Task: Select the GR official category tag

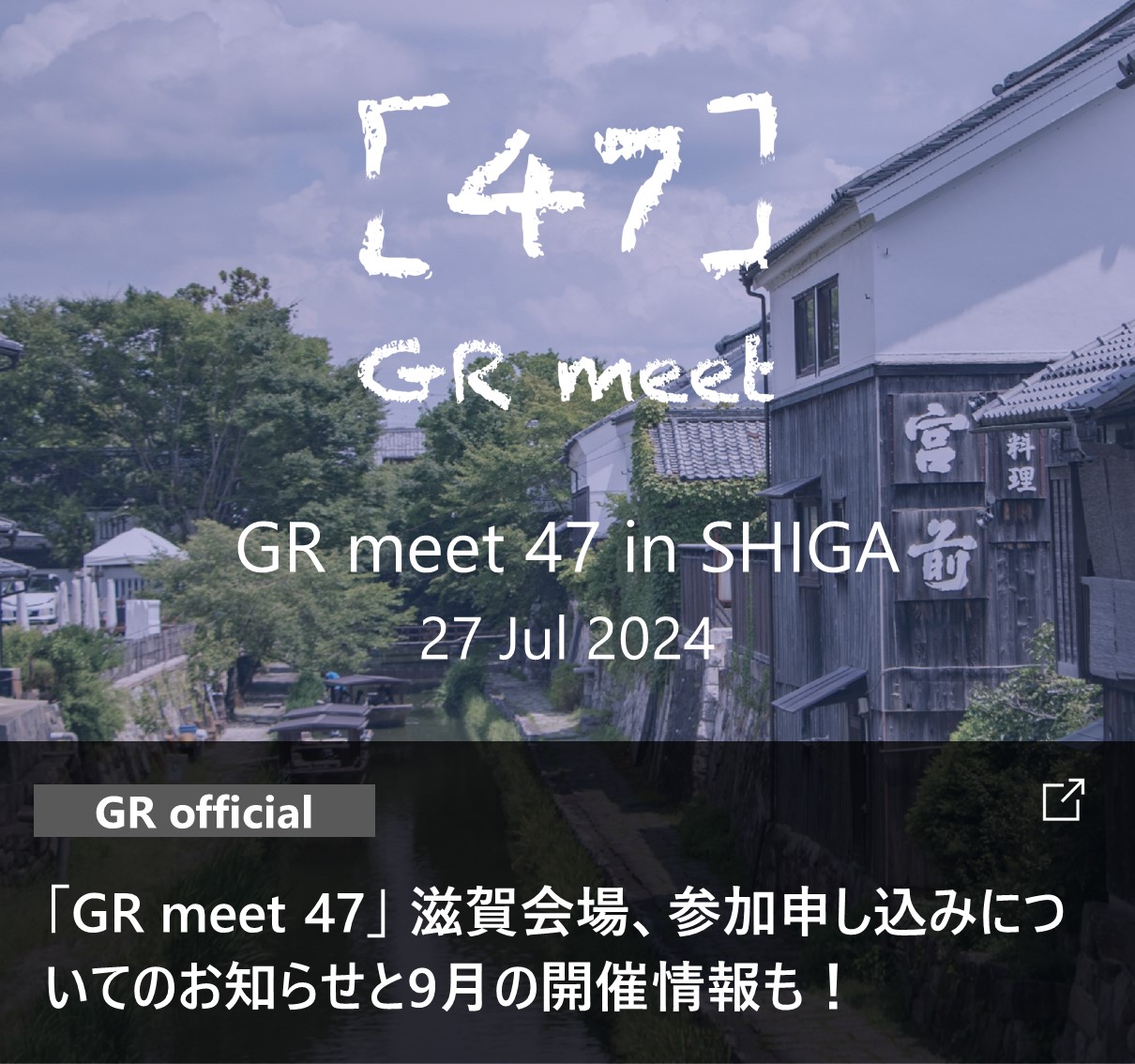Action: click(x=204, y=812)
